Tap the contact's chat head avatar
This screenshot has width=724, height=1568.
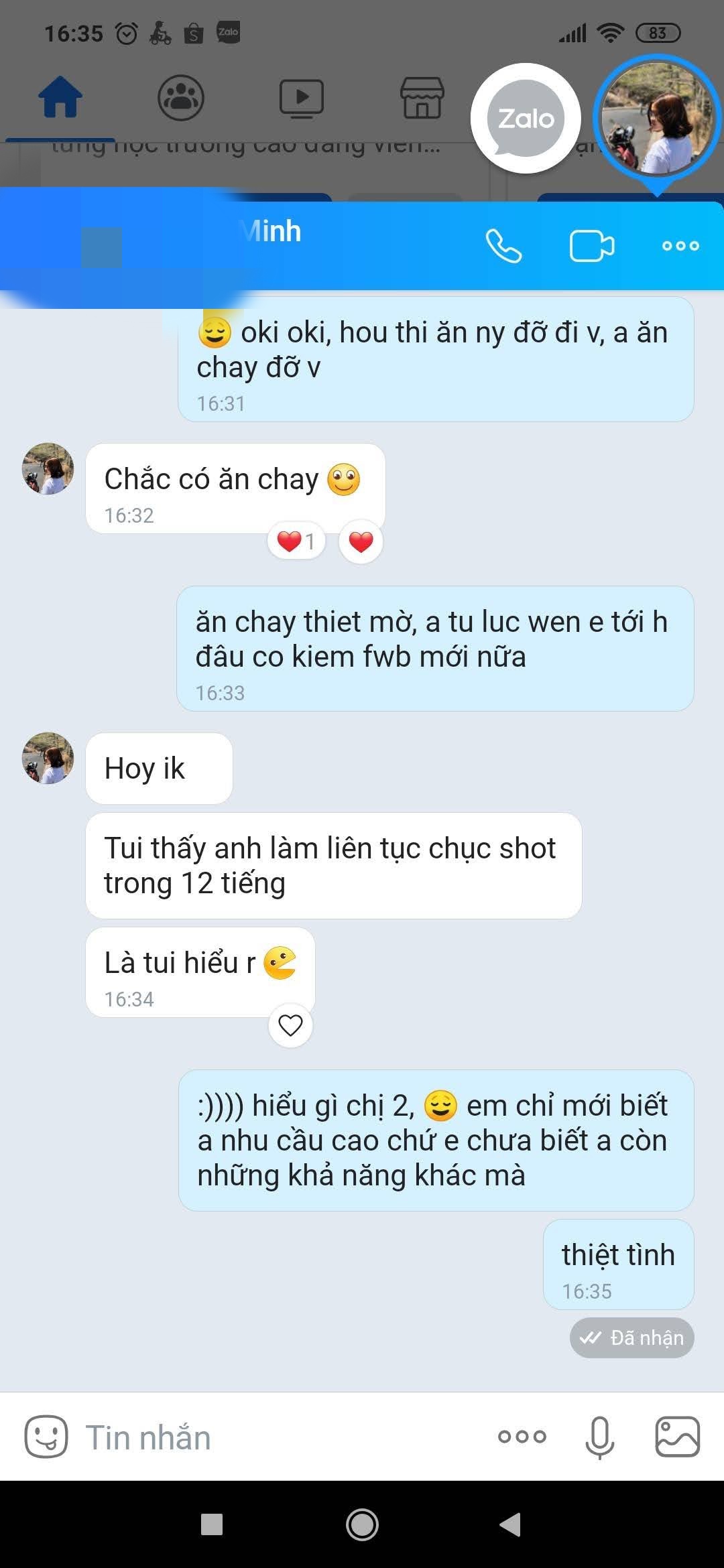click(657, 119)
